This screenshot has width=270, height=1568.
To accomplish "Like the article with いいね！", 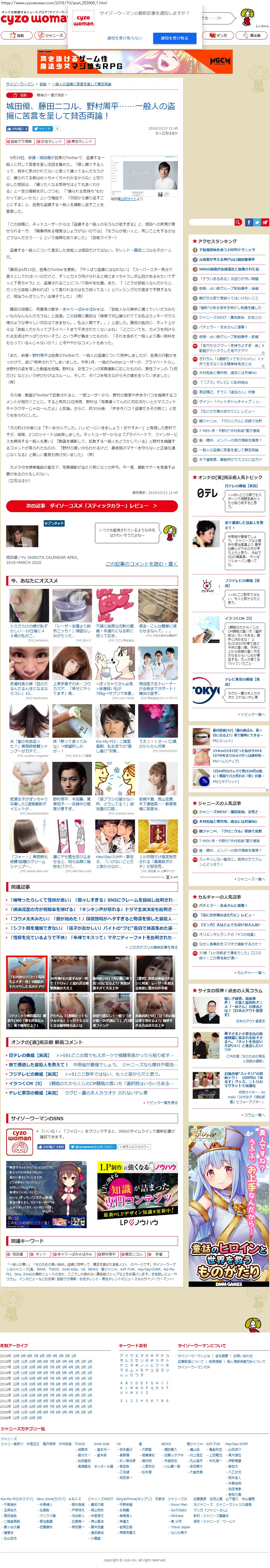I will pyautogui.click(x=17, y=129).
